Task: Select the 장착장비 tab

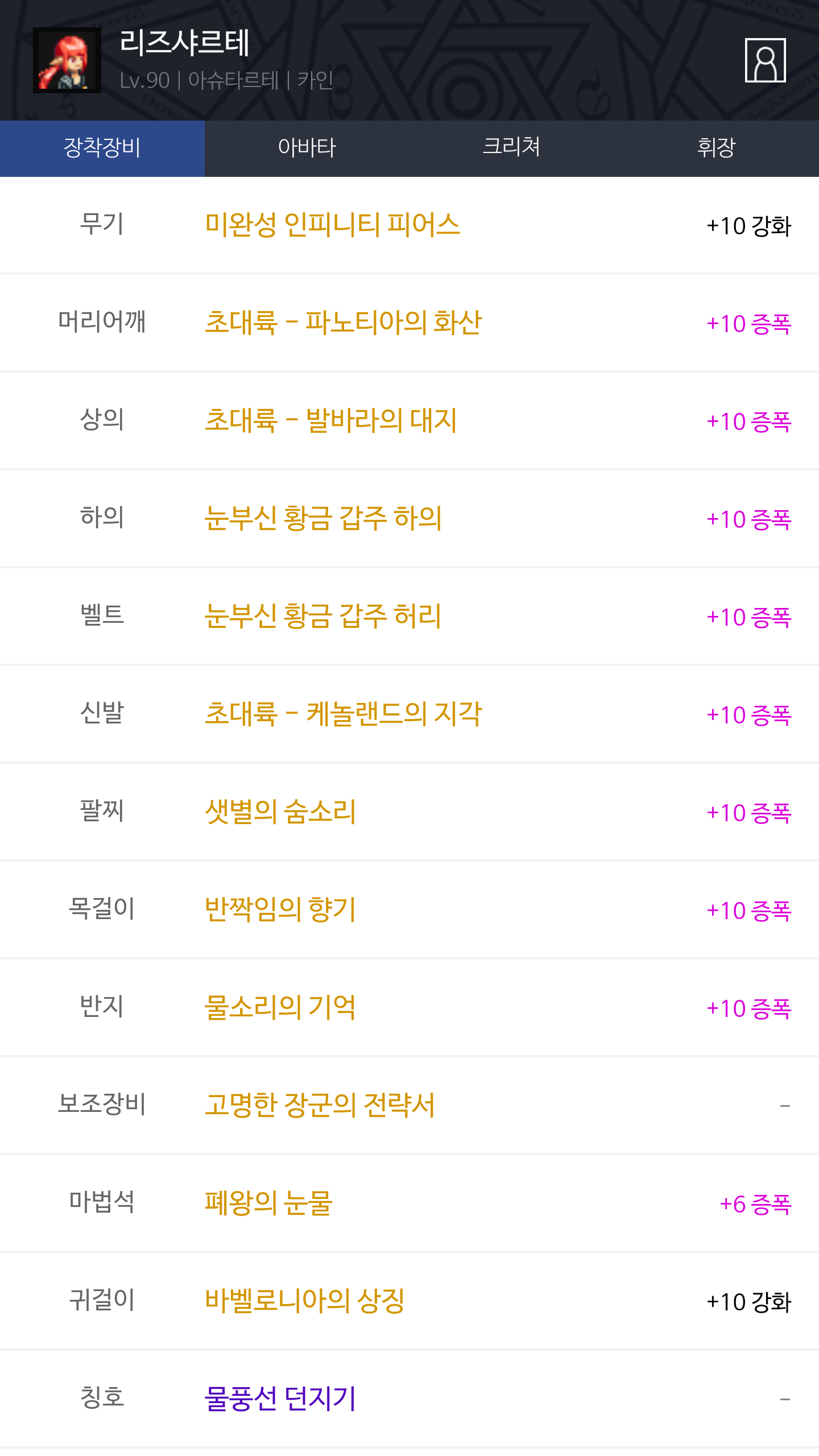Action: 102,148
